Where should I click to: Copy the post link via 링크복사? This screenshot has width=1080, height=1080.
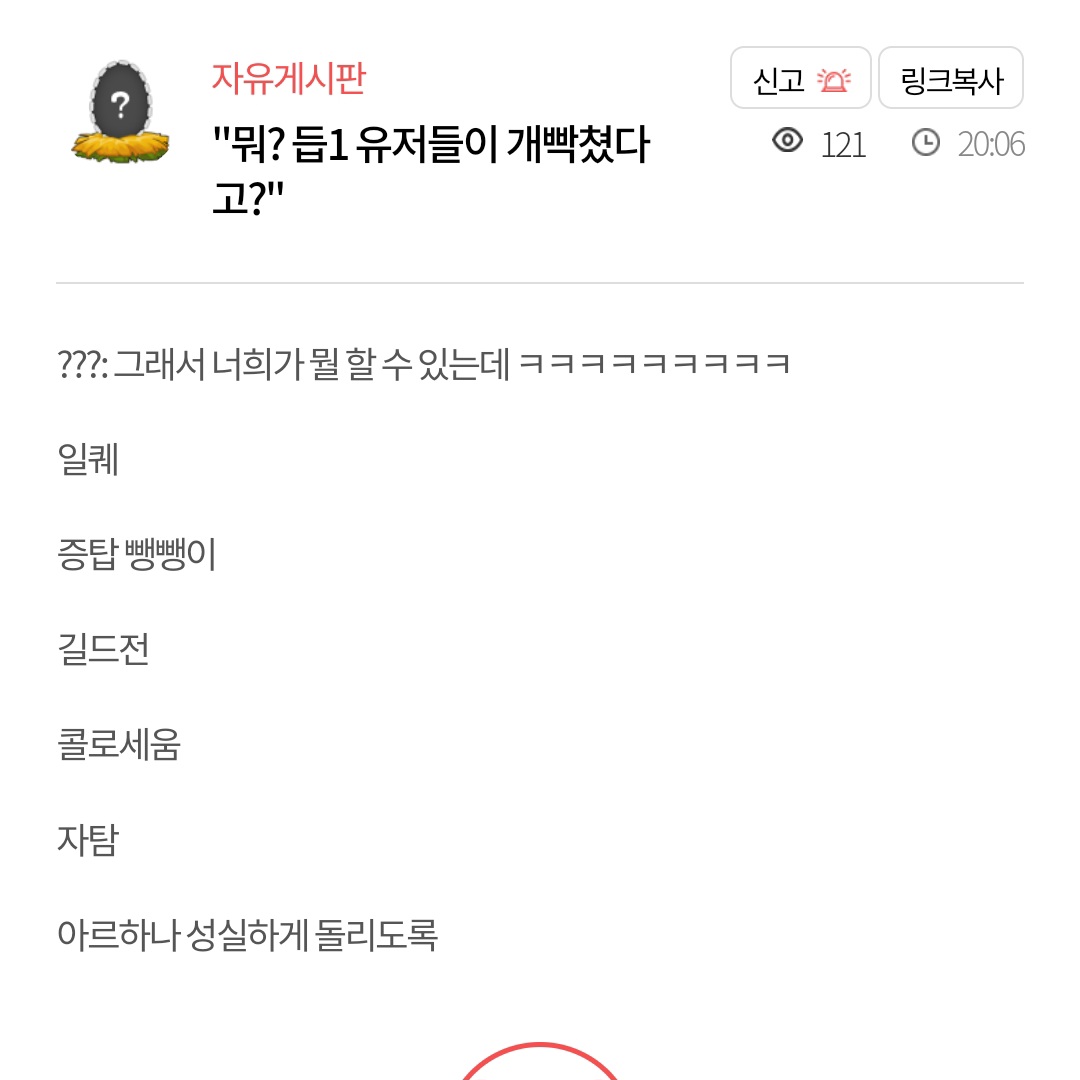coord(950,78)
